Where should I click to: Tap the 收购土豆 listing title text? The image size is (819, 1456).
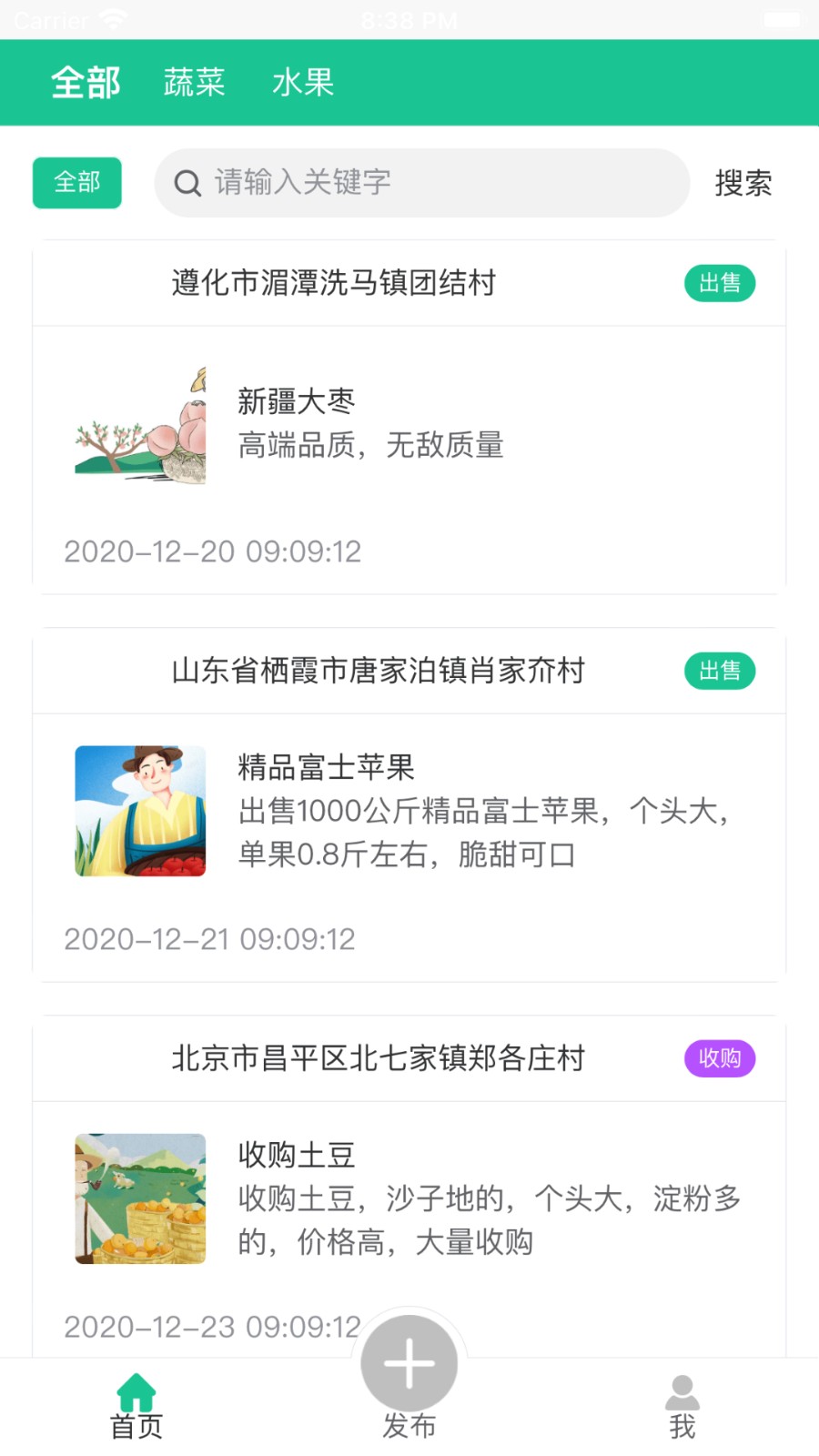[295, 1155]
